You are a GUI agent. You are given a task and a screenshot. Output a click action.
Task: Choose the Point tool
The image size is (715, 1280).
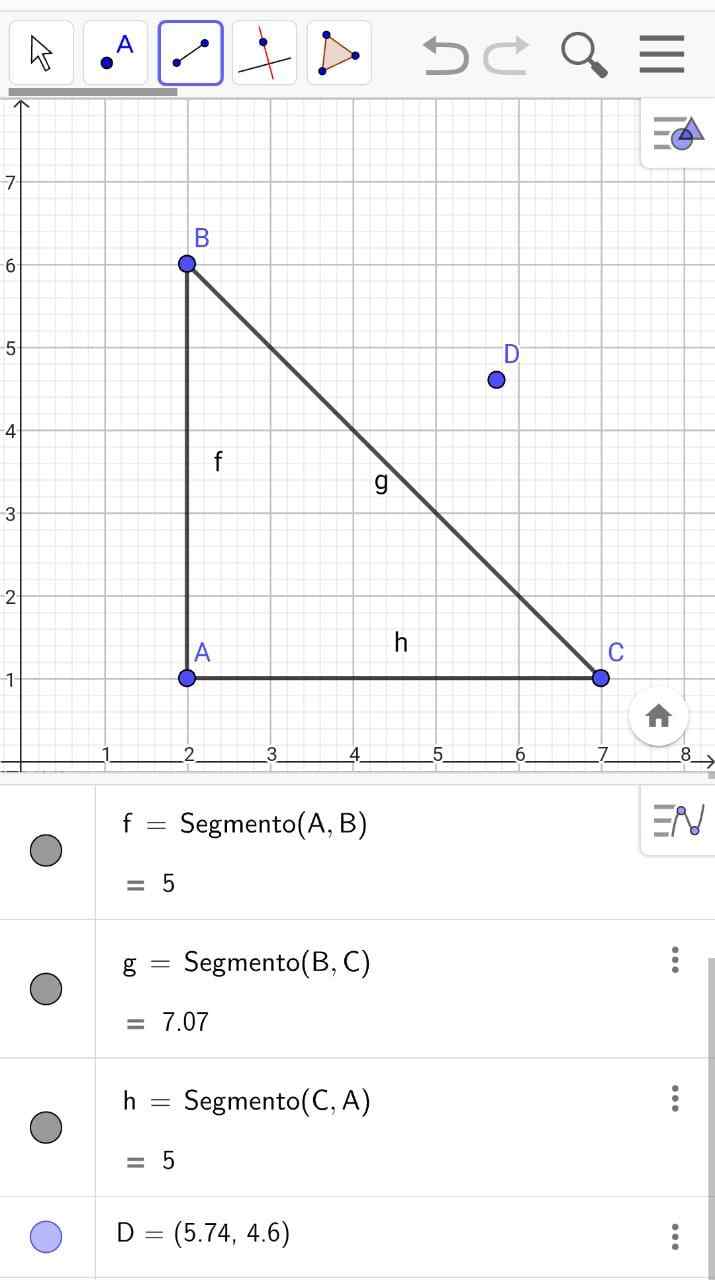click(116, 53)
